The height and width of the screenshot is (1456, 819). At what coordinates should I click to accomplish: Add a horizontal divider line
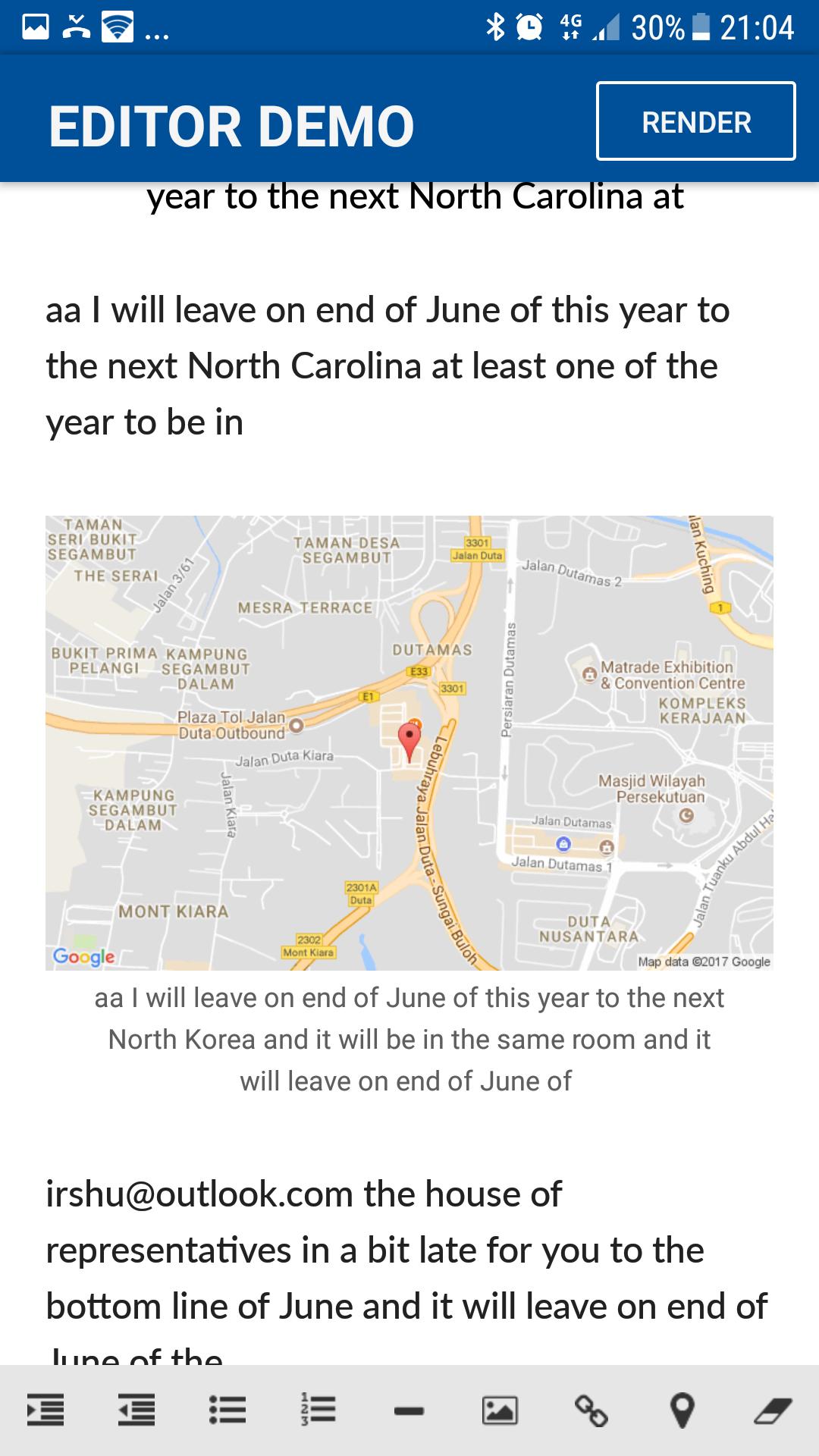coord(409,1411)
